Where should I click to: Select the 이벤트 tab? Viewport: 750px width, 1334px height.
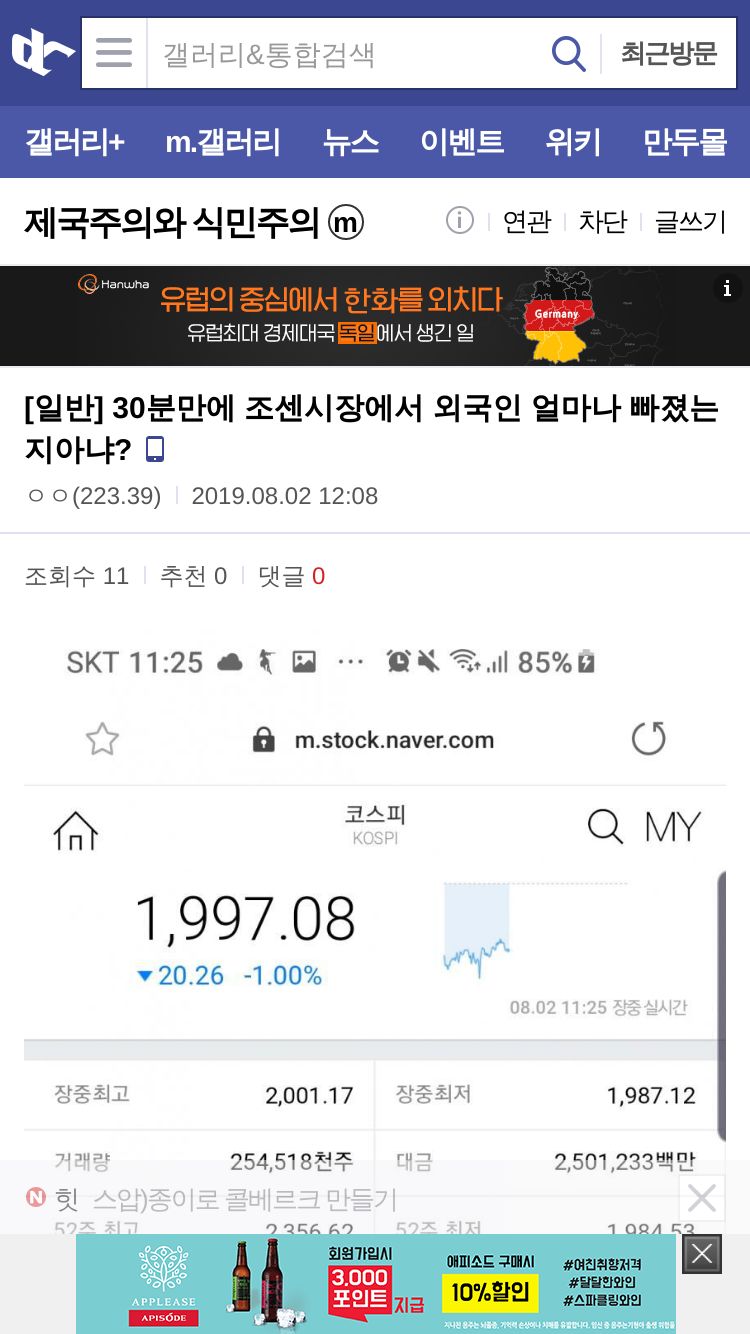pyautogui.click(x=462, y=142)
